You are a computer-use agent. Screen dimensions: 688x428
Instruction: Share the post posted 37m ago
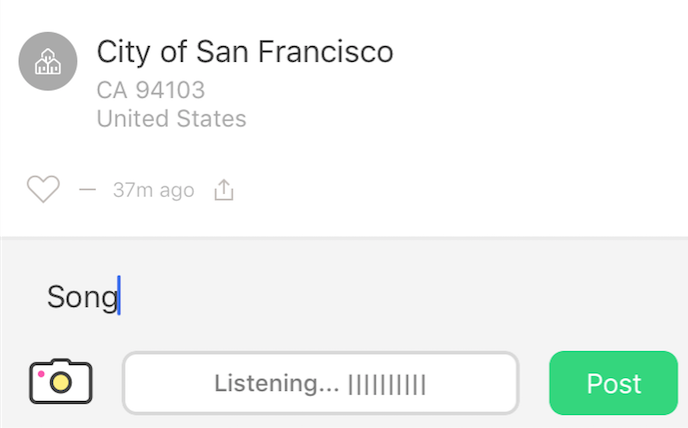click(224, 189)
